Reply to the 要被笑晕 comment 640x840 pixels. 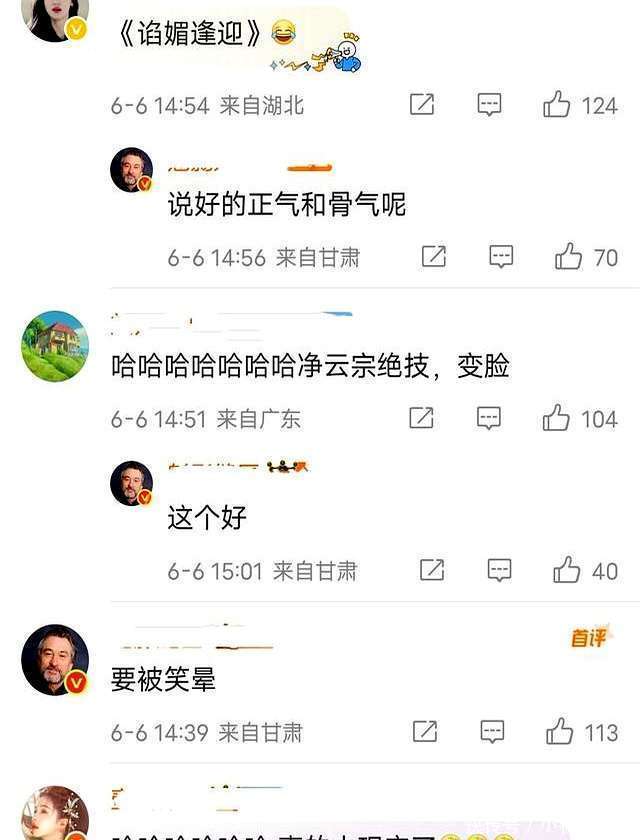pyautogui.click(x=492, y=731)
